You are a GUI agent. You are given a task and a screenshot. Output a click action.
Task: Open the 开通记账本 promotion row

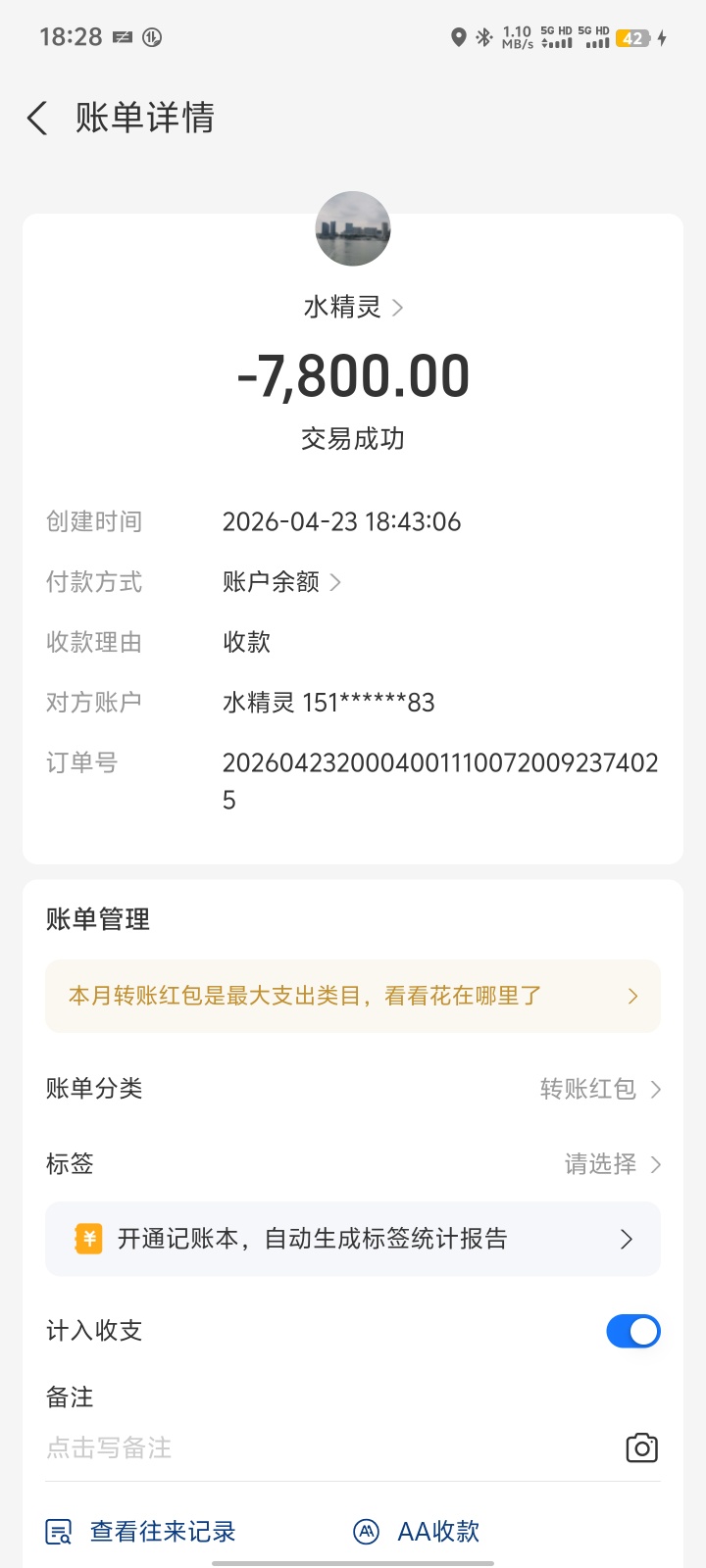(x=353, y=1239)
